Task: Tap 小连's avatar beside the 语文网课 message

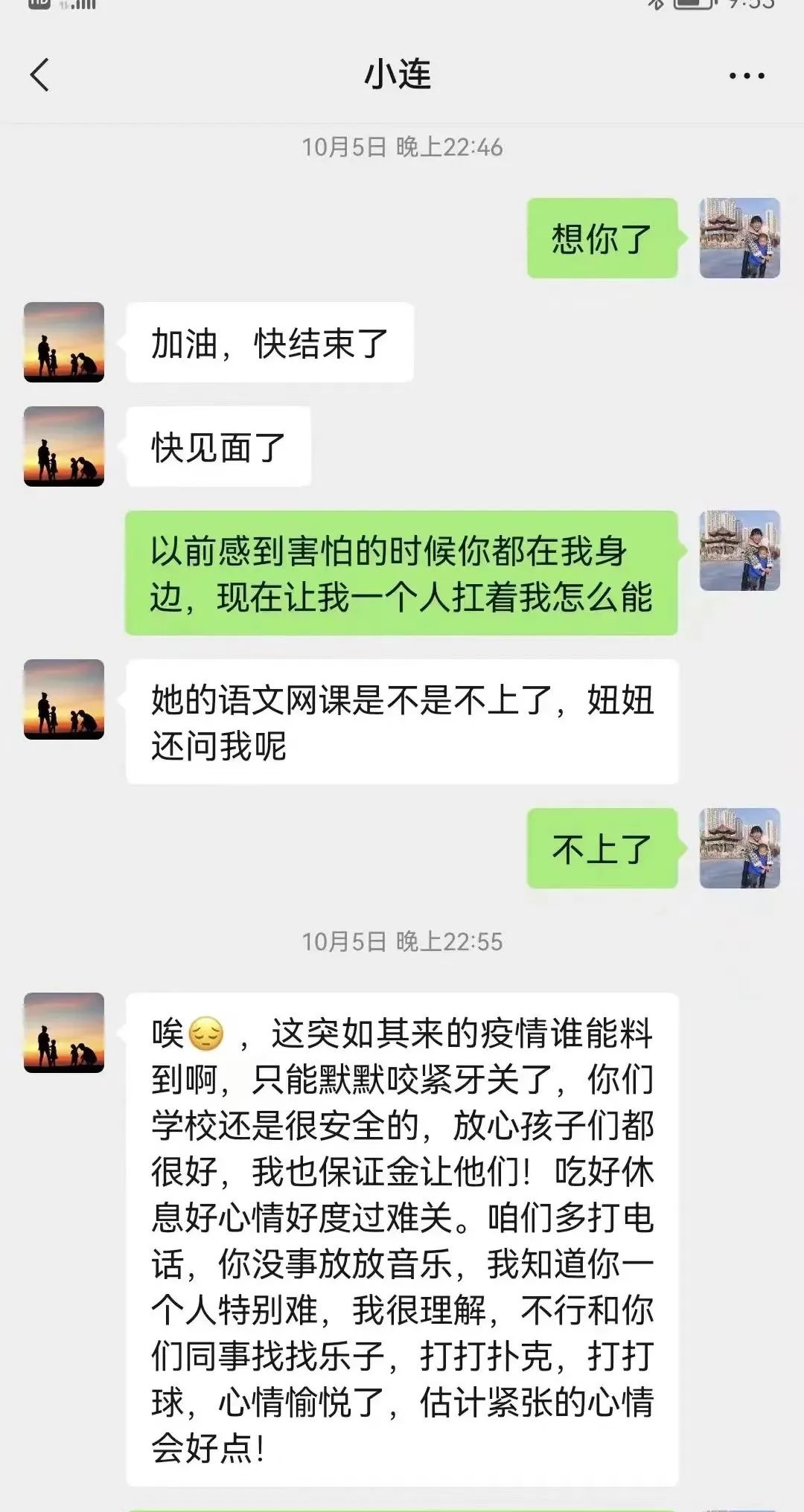Action: tap(64, 699)
